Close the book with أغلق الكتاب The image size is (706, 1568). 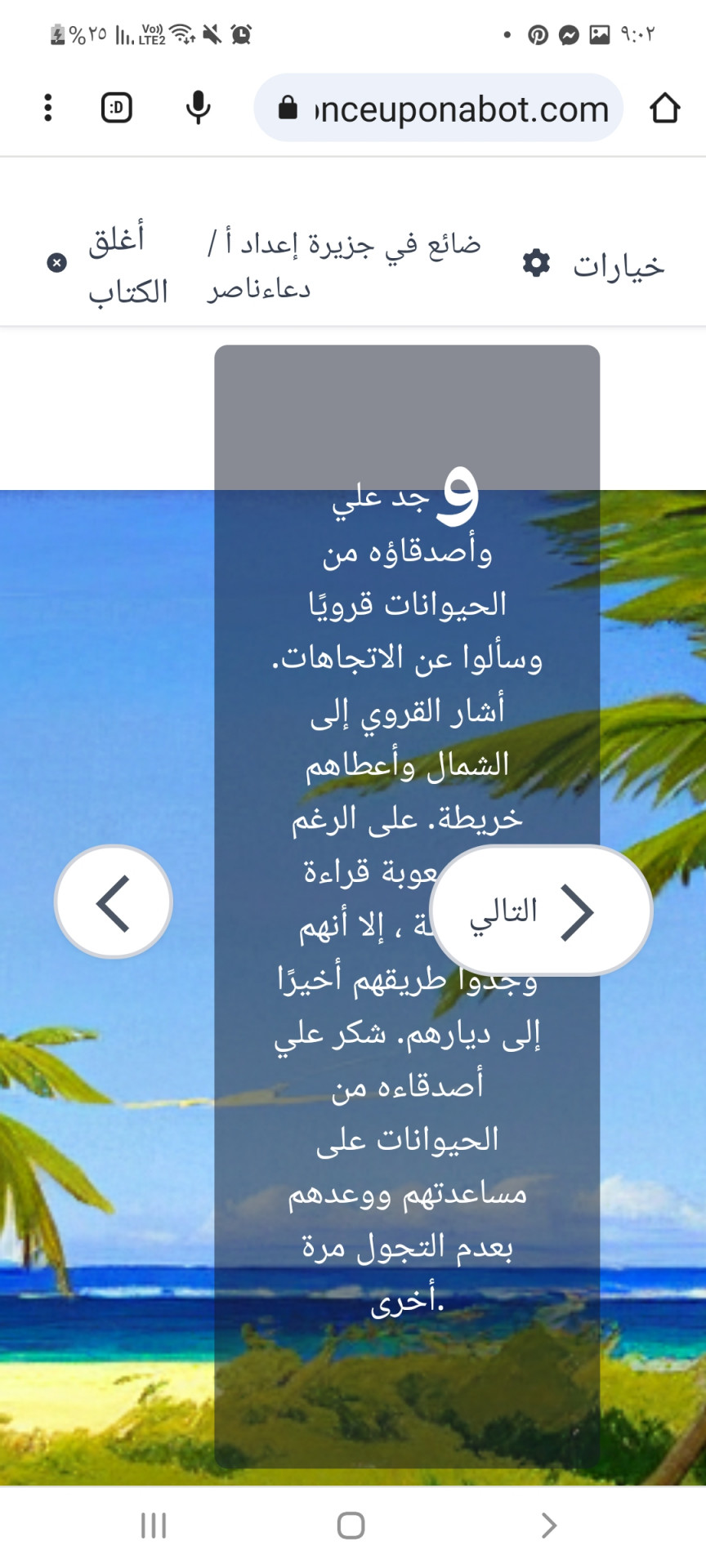108,264
